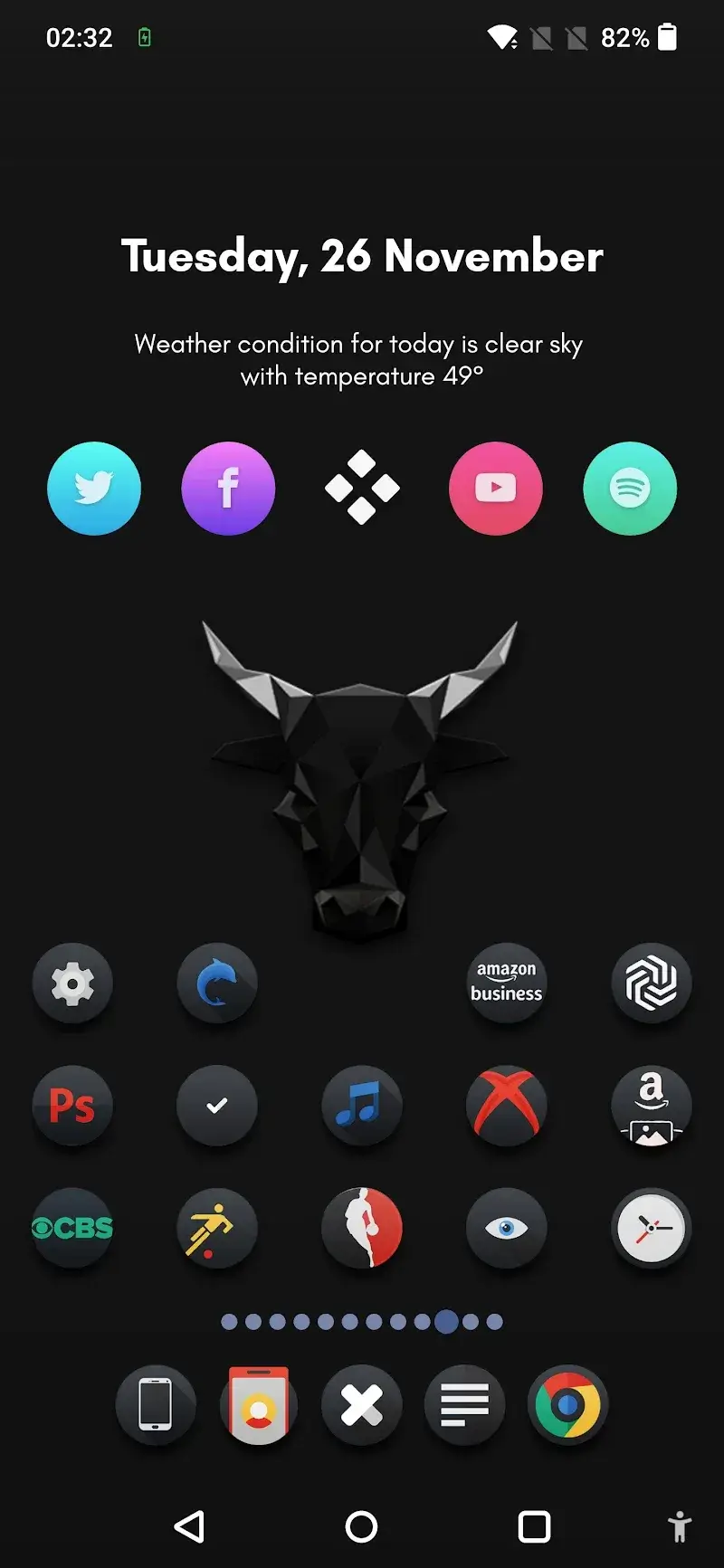Open the Amazon Business app

click(x=507, y=984)
